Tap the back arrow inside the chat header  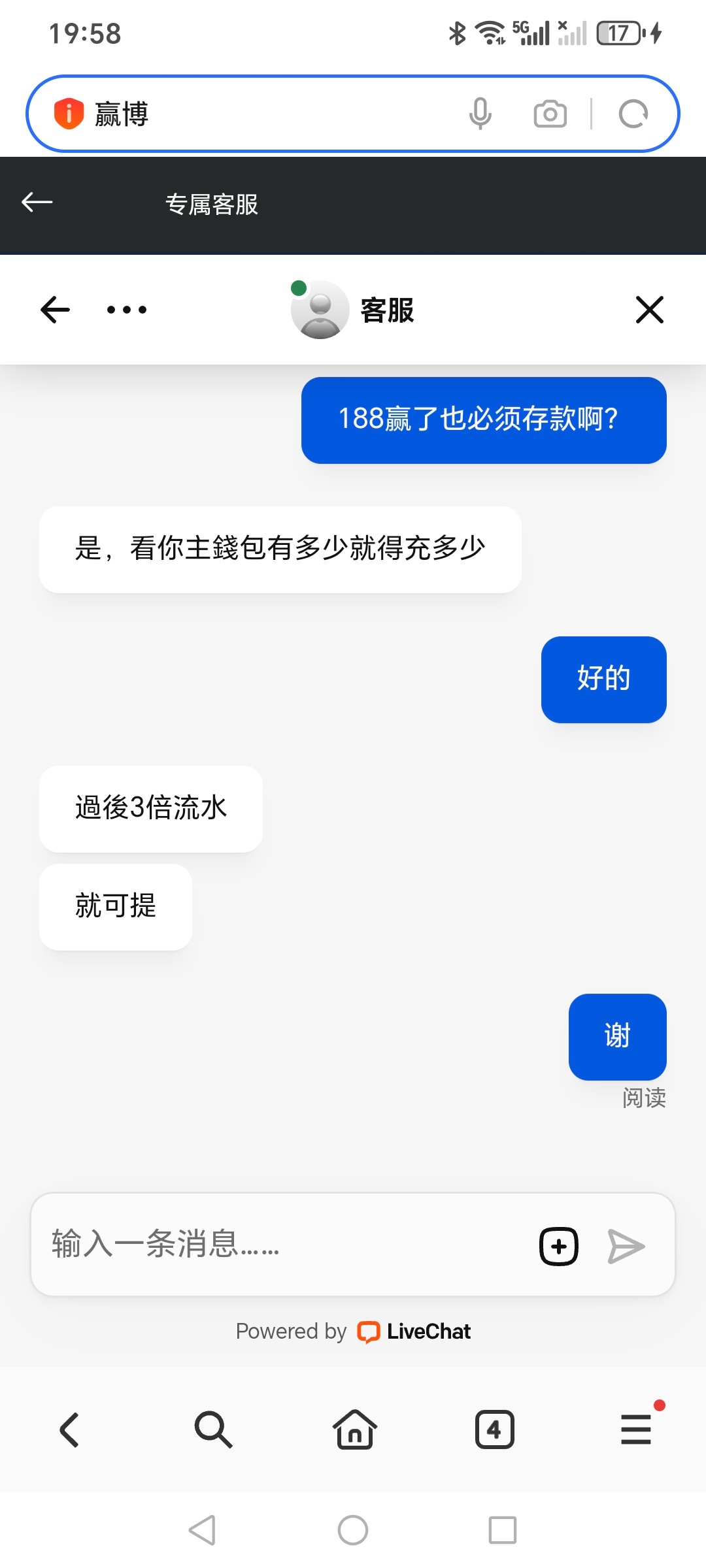click(54, 310)
